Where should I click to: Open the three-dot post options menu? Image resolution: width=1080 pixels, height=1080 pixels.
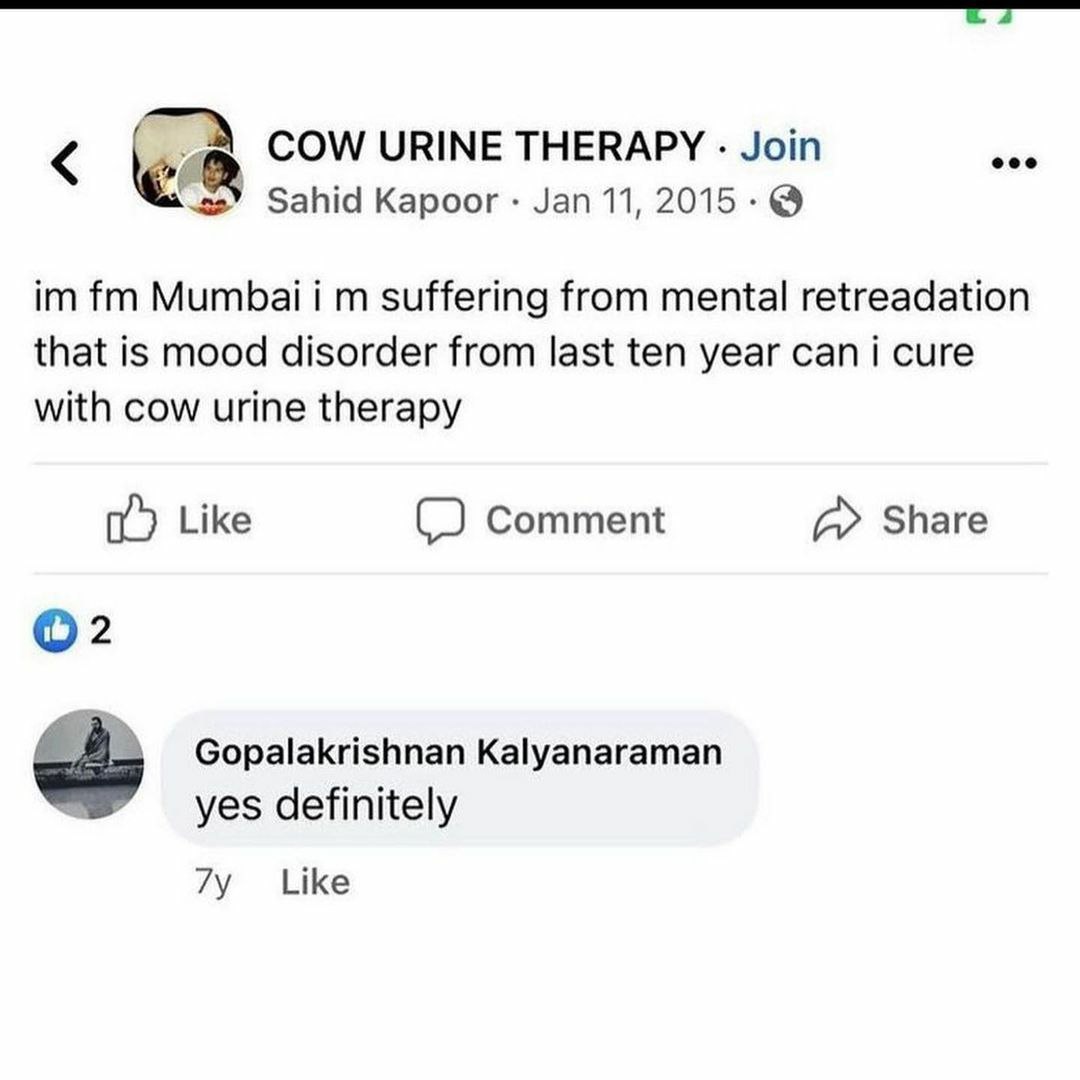1013,163
